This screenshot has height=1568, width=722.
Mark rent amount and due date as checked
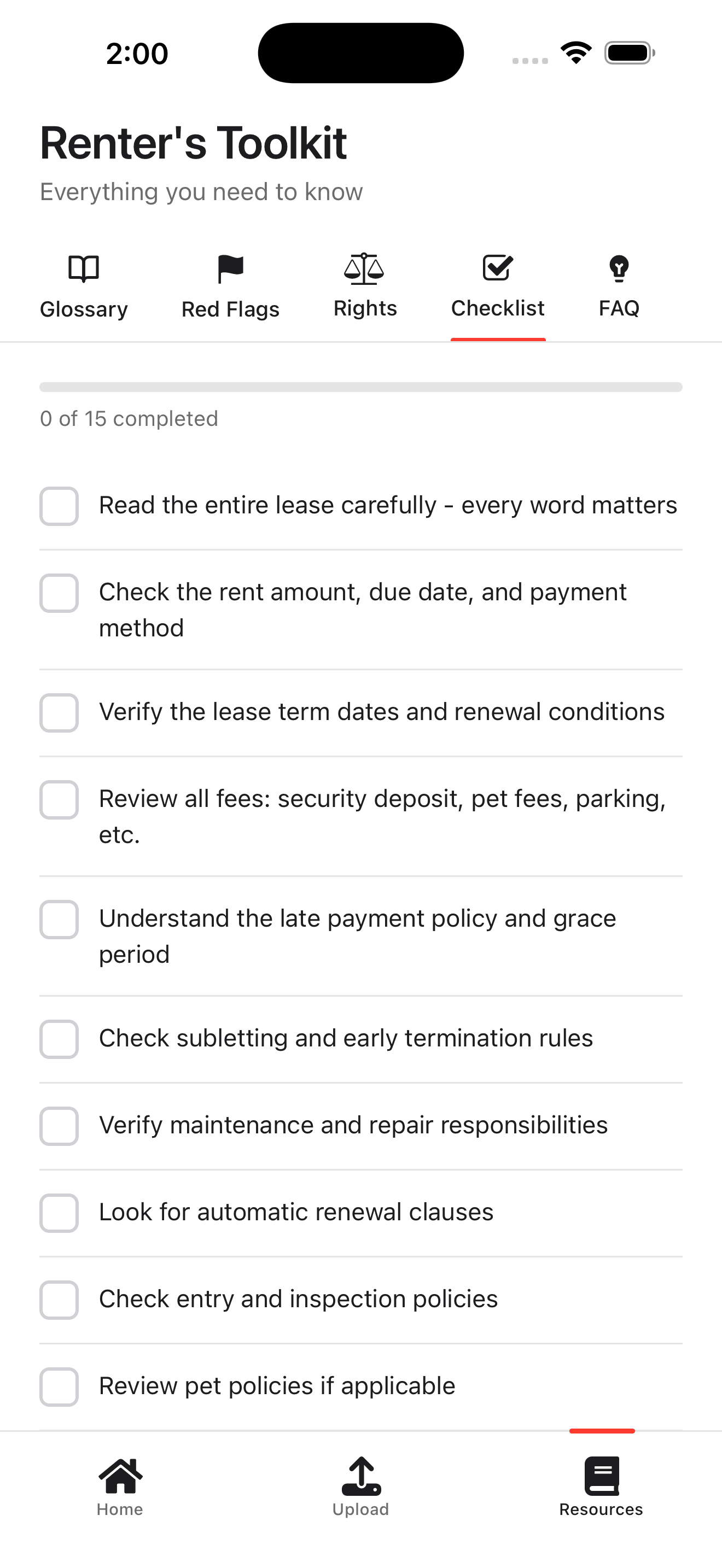(x=59, y=594)
